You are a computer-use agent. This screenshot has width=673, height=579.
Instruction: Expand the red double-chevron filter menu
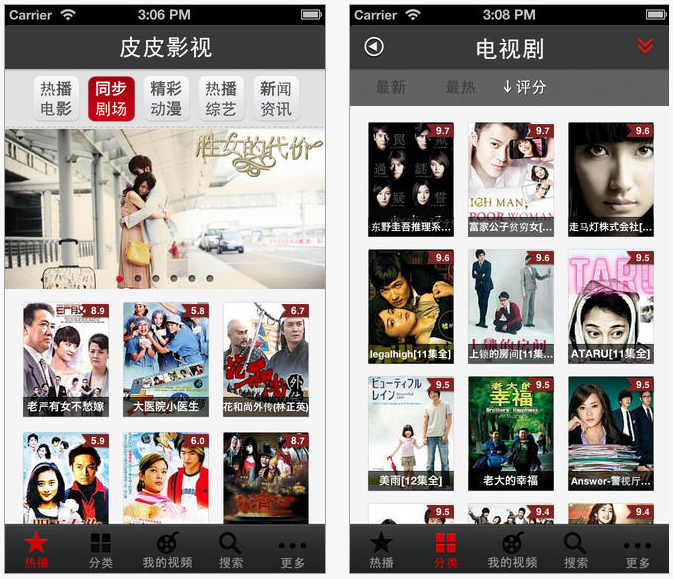[645, 47]
